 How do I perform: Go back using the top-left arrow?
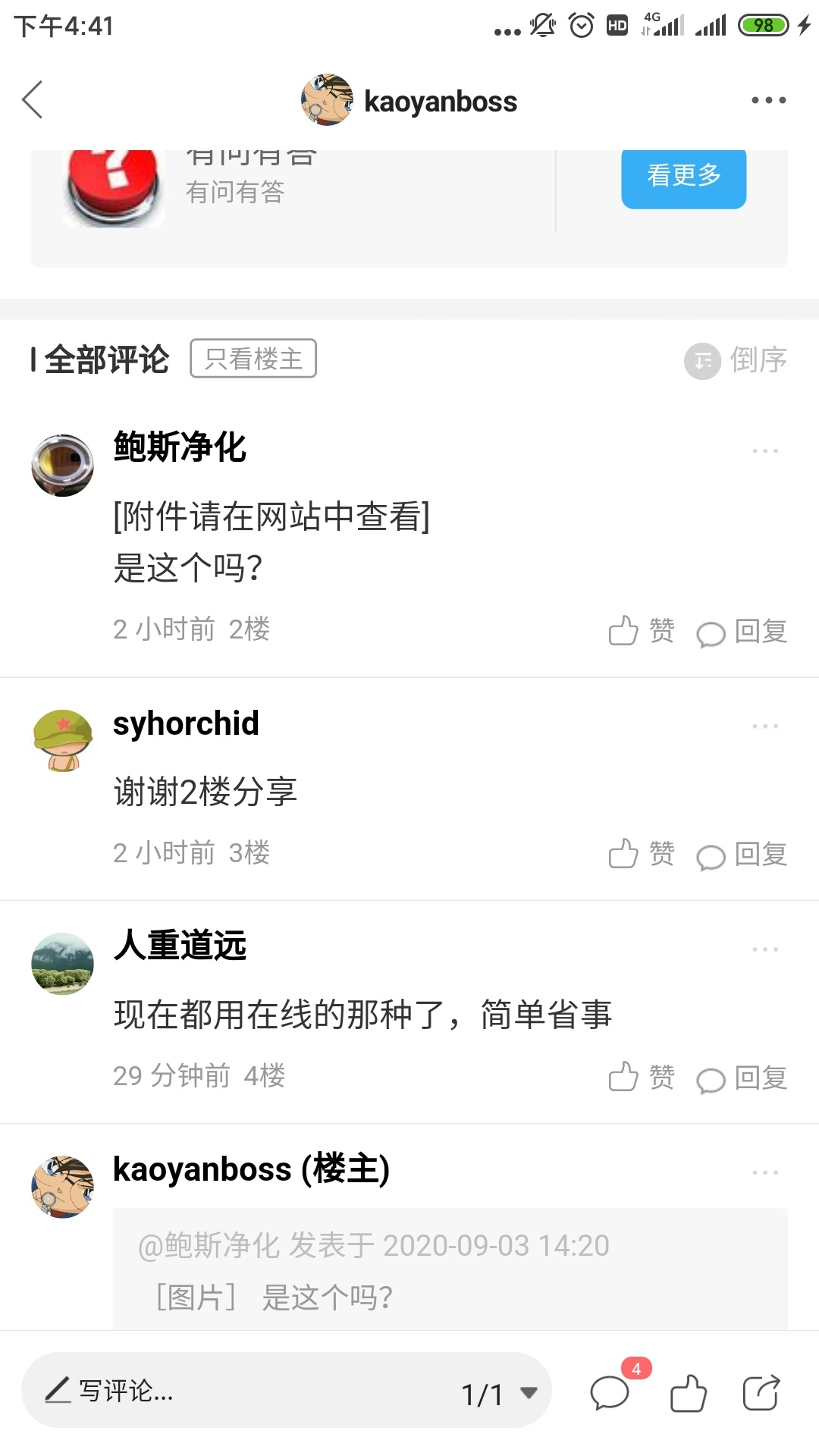33,100
